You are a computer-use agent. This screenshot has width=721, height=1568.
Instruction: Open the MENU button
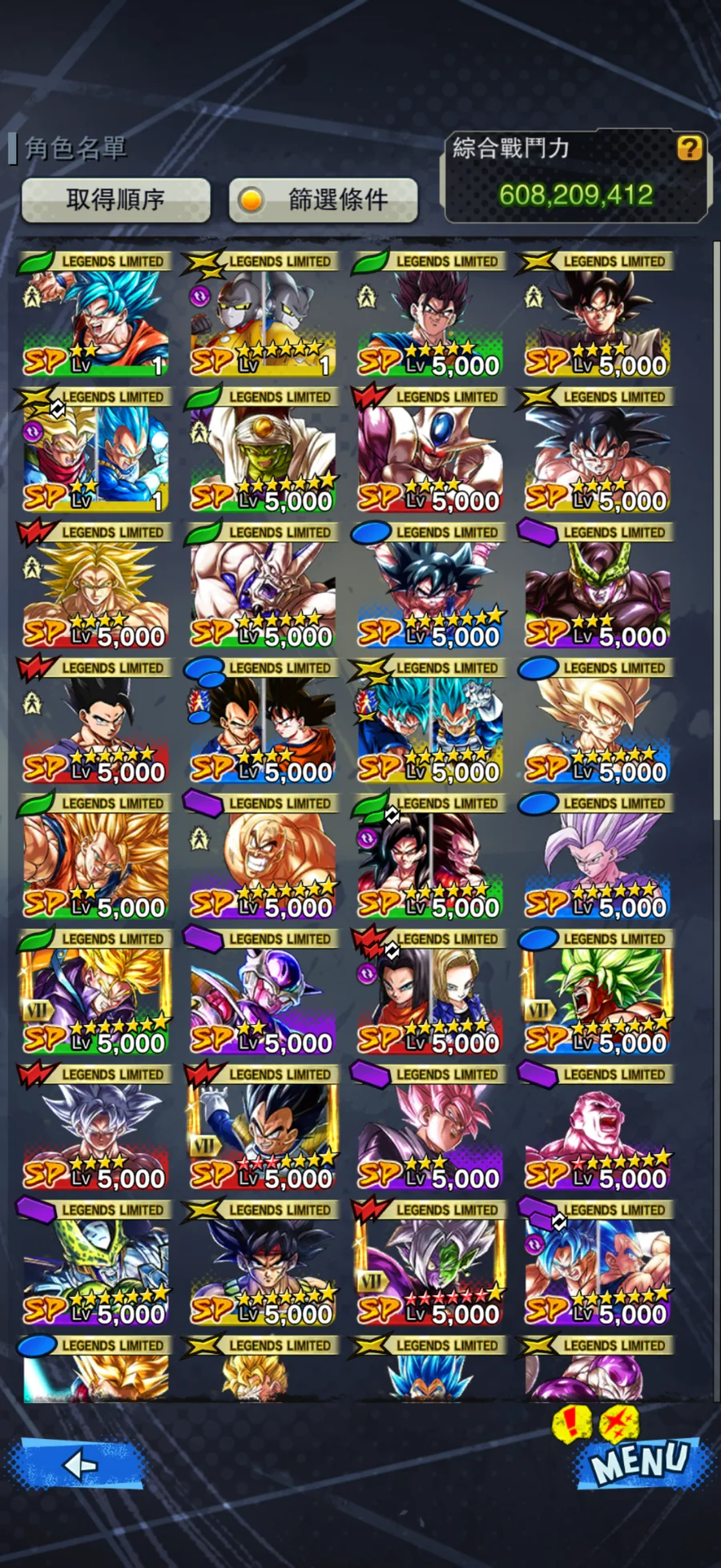click(640, 1461)
